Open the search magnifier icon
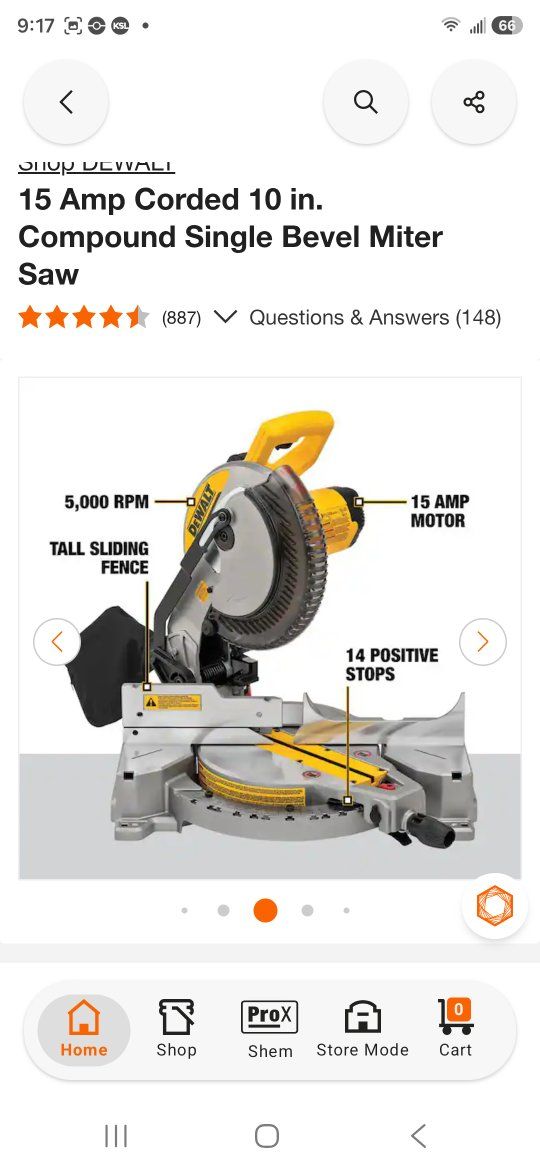540x1170 pixels. (365, 101)
